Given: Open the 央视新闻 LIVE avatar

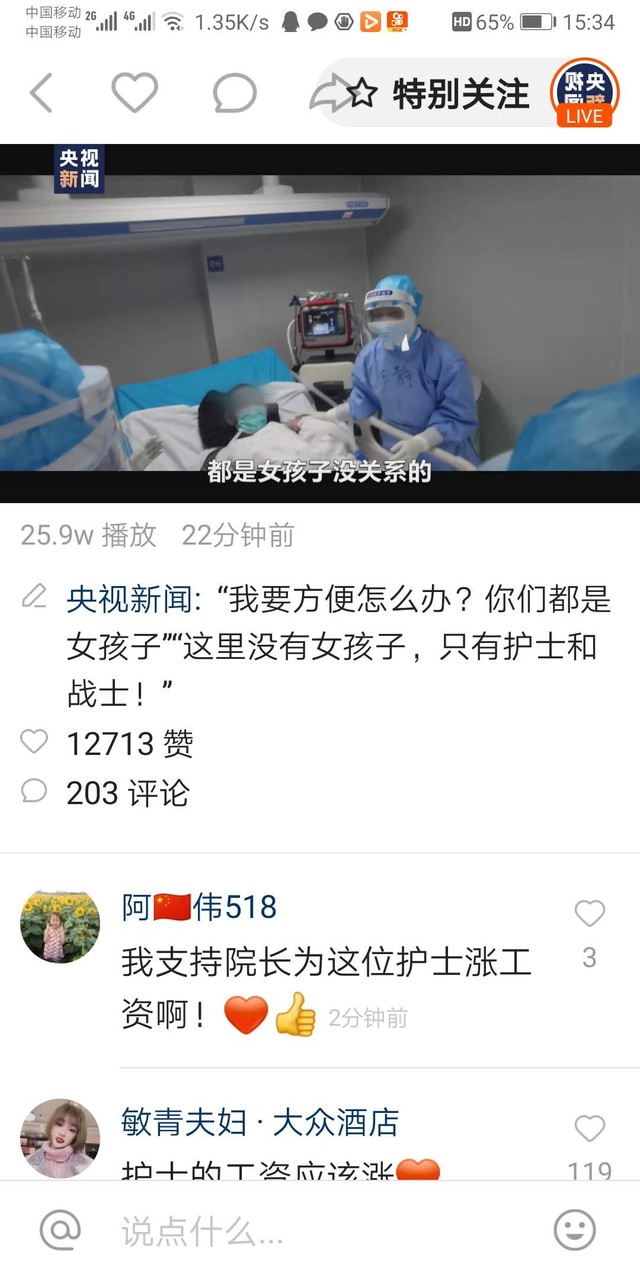Looking at the screenshot, I should [x=584, y=92].
